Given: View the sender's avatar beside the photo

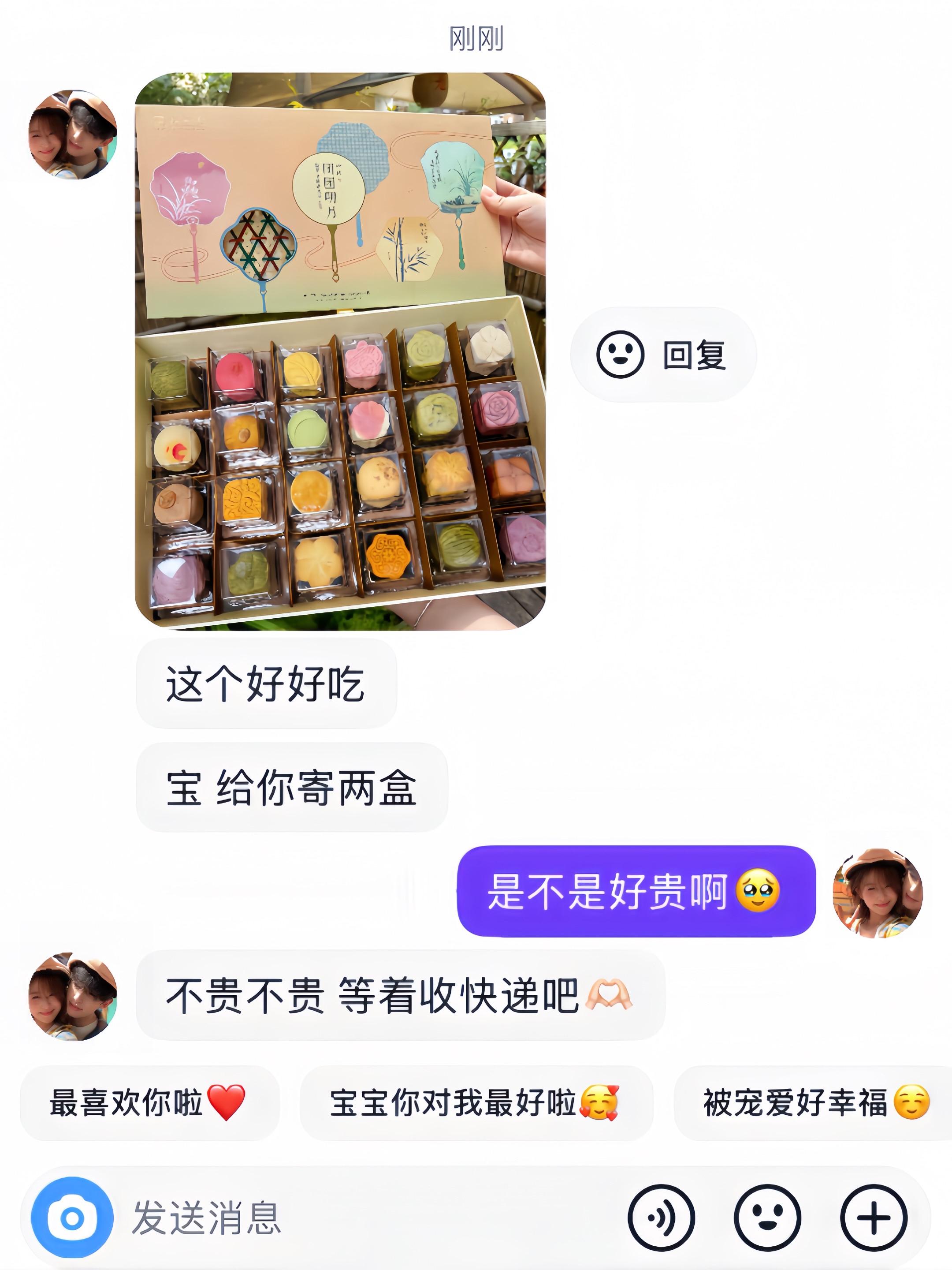Looking at the screenshot, I should click(x=73, y=135).
